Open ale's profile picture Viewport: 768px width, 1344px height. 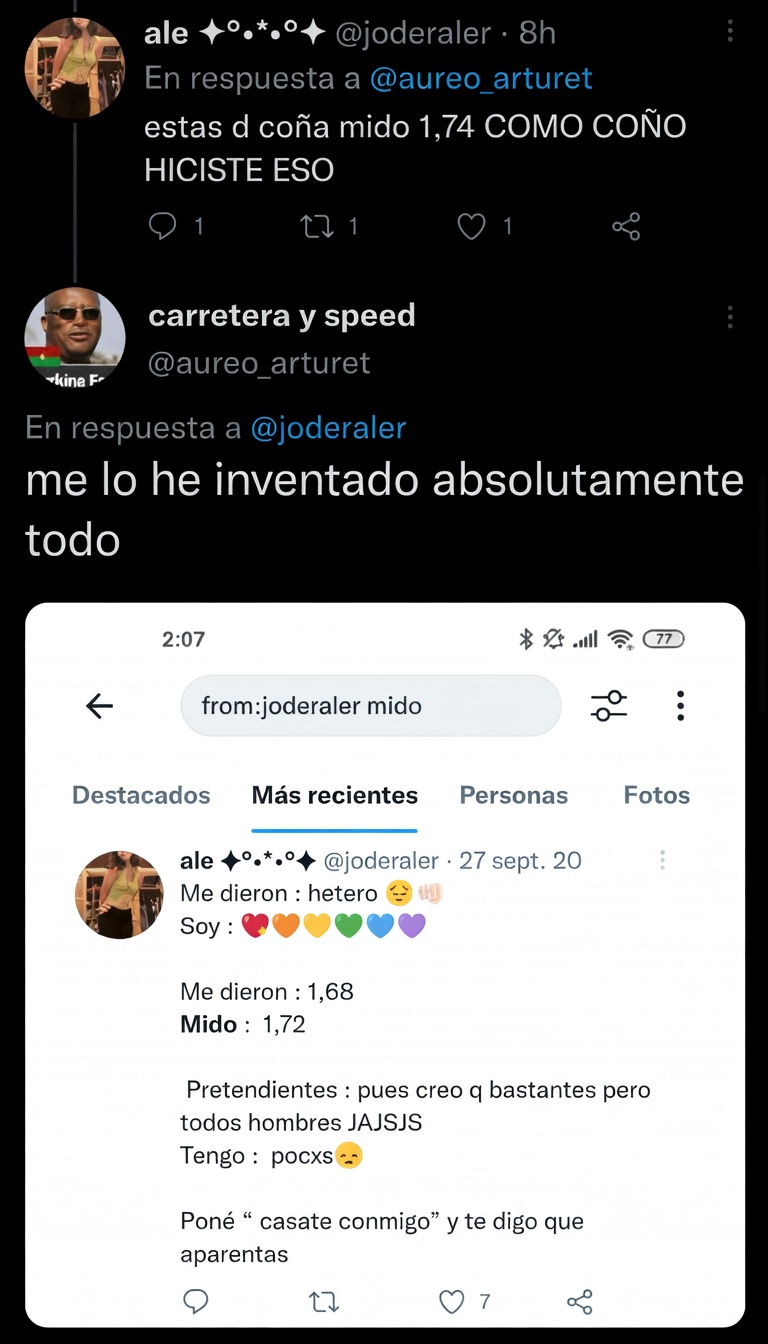74,68
